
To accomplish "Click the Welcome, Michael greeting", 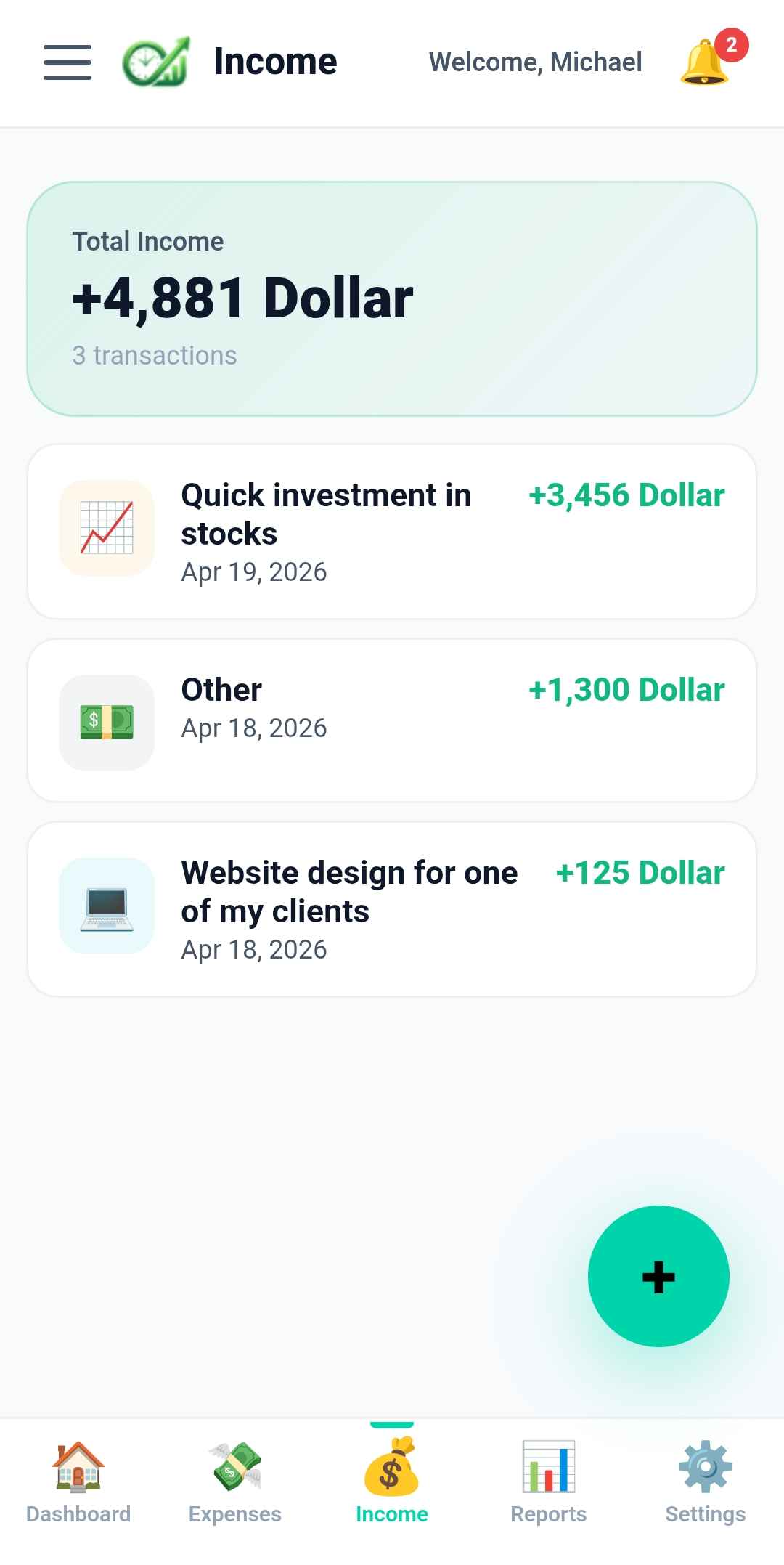I will [x=535, y=61].
